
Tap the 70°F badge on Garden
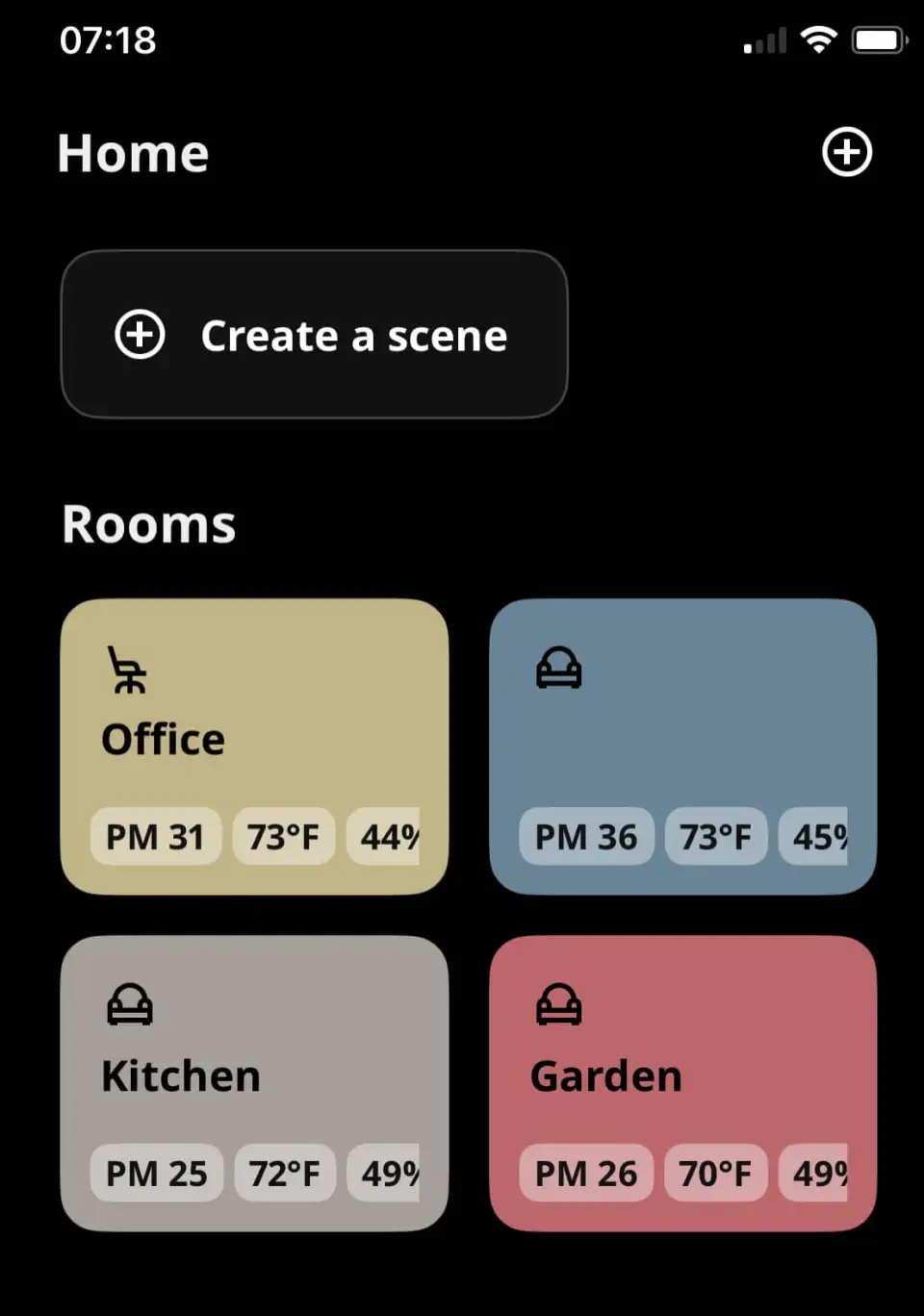[x=714, y=1173]
